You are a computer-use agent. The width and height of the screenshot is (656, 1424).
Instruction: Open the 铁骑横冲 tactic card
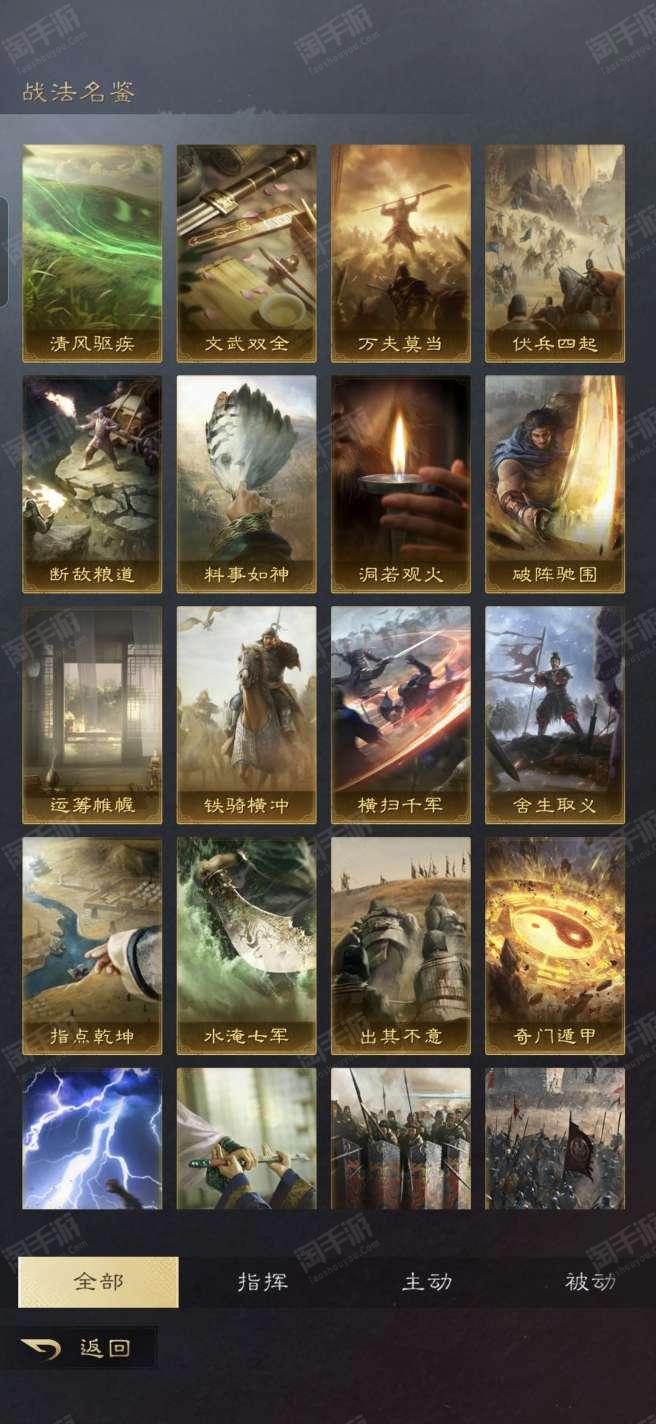[246, 715]
